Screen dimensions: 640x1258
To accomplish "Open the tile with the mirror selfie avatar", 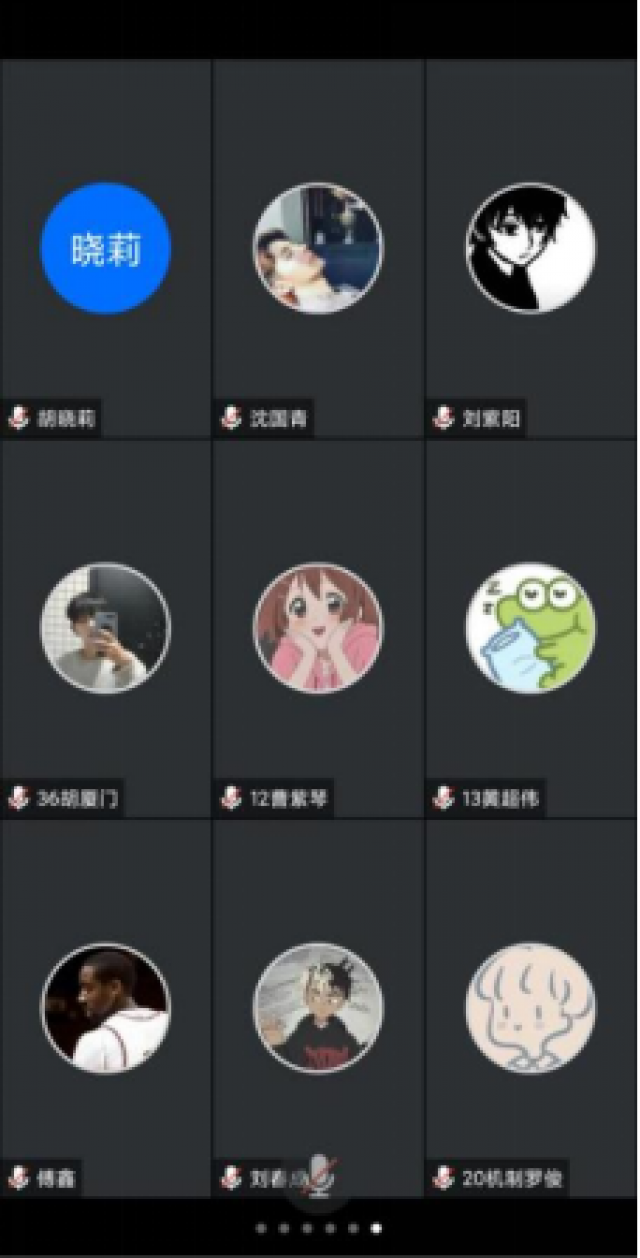I will [105, 628].
